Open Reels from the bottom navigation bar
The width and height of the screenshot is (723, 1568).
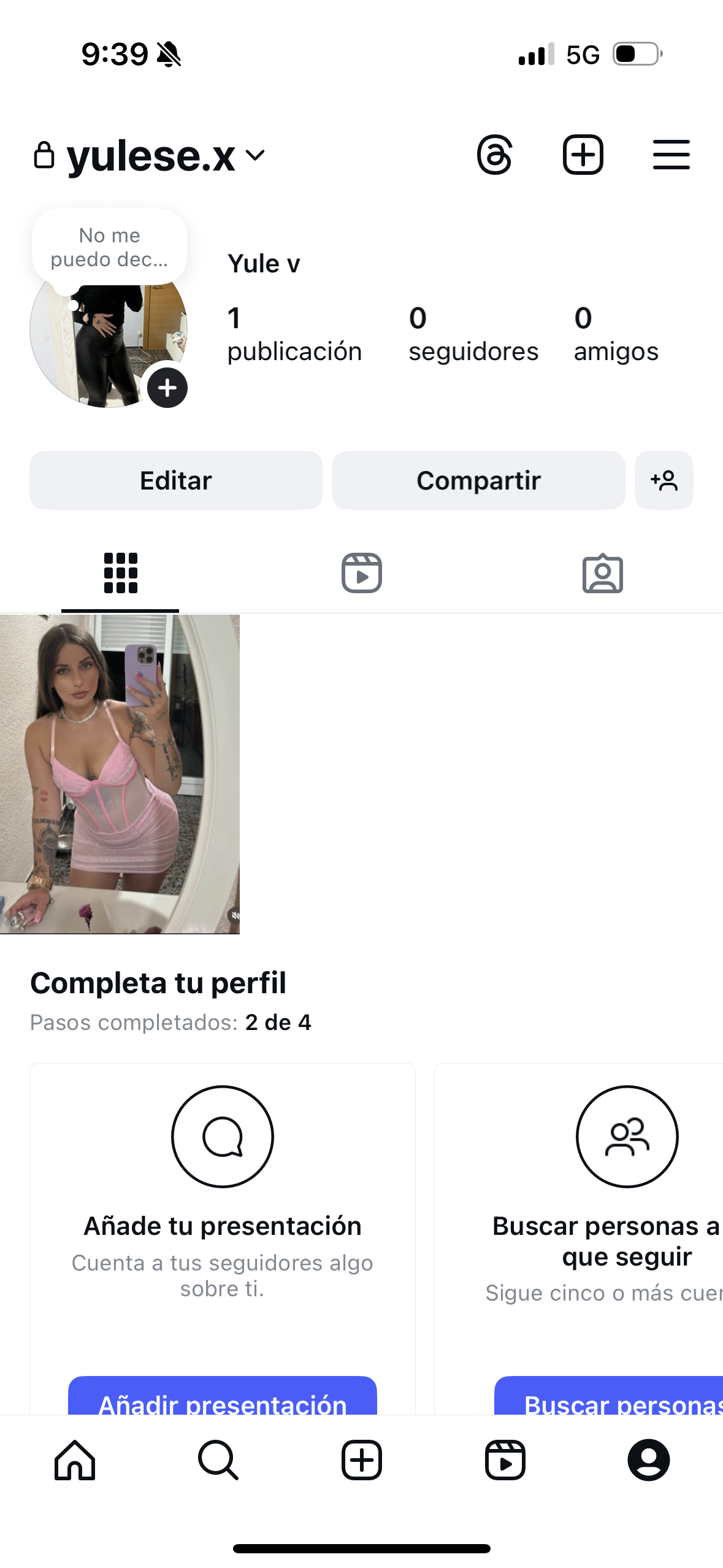tap(505, 1460)
